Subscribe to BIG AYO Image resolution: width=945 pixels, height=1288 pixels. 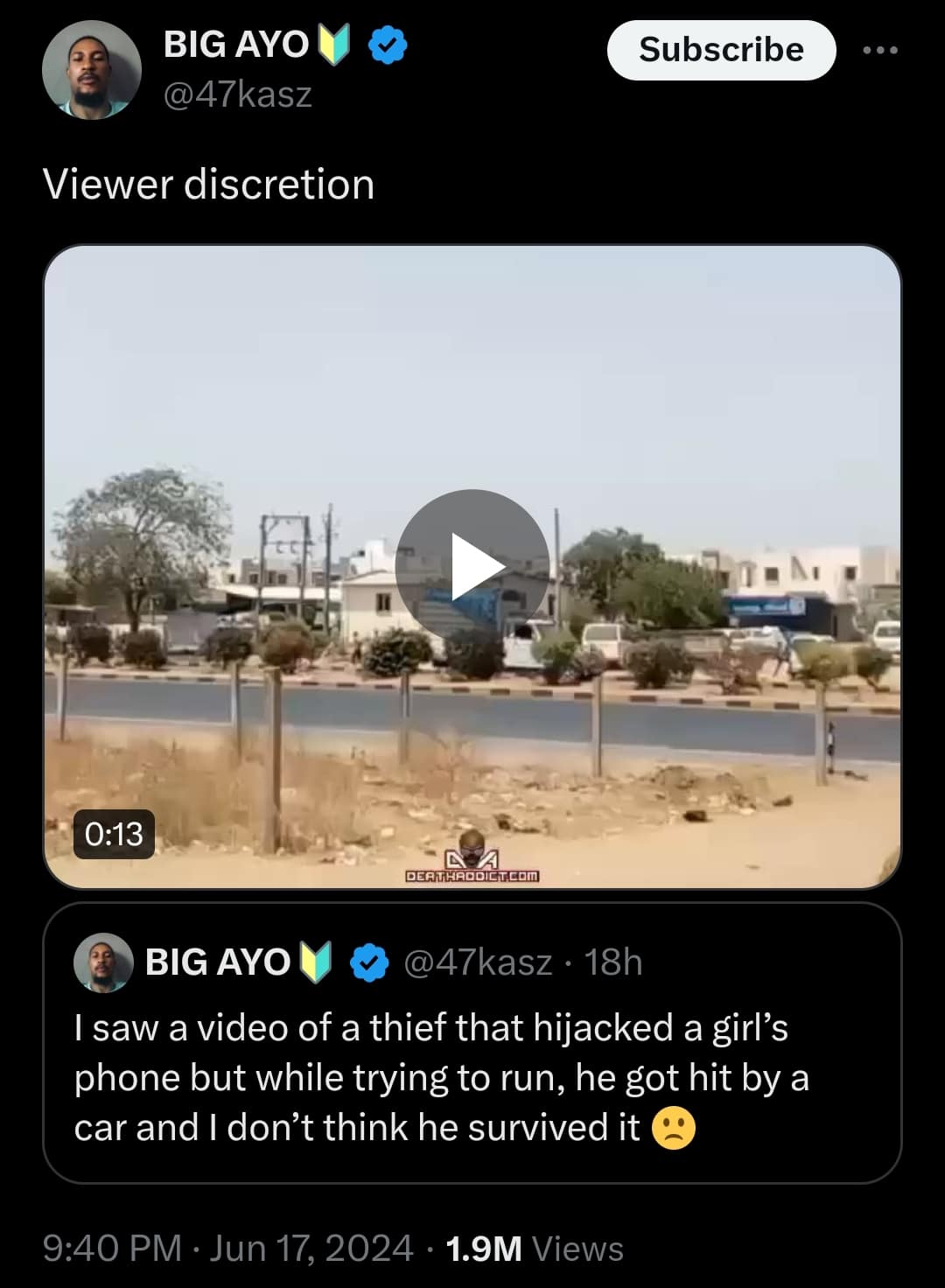point(721,50)
